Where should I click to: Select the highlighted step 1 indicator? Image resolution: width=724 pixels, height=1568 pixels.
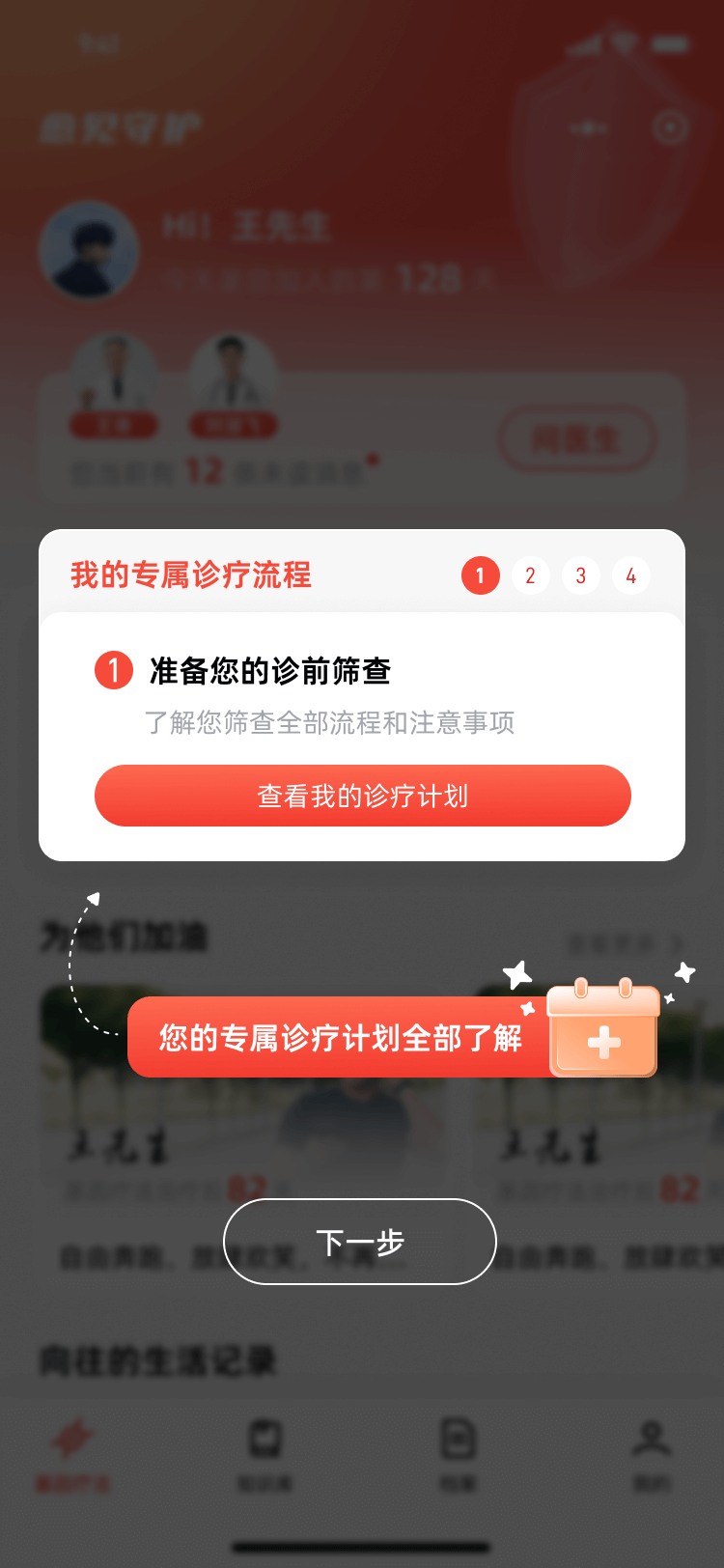(x=480, y=575)
